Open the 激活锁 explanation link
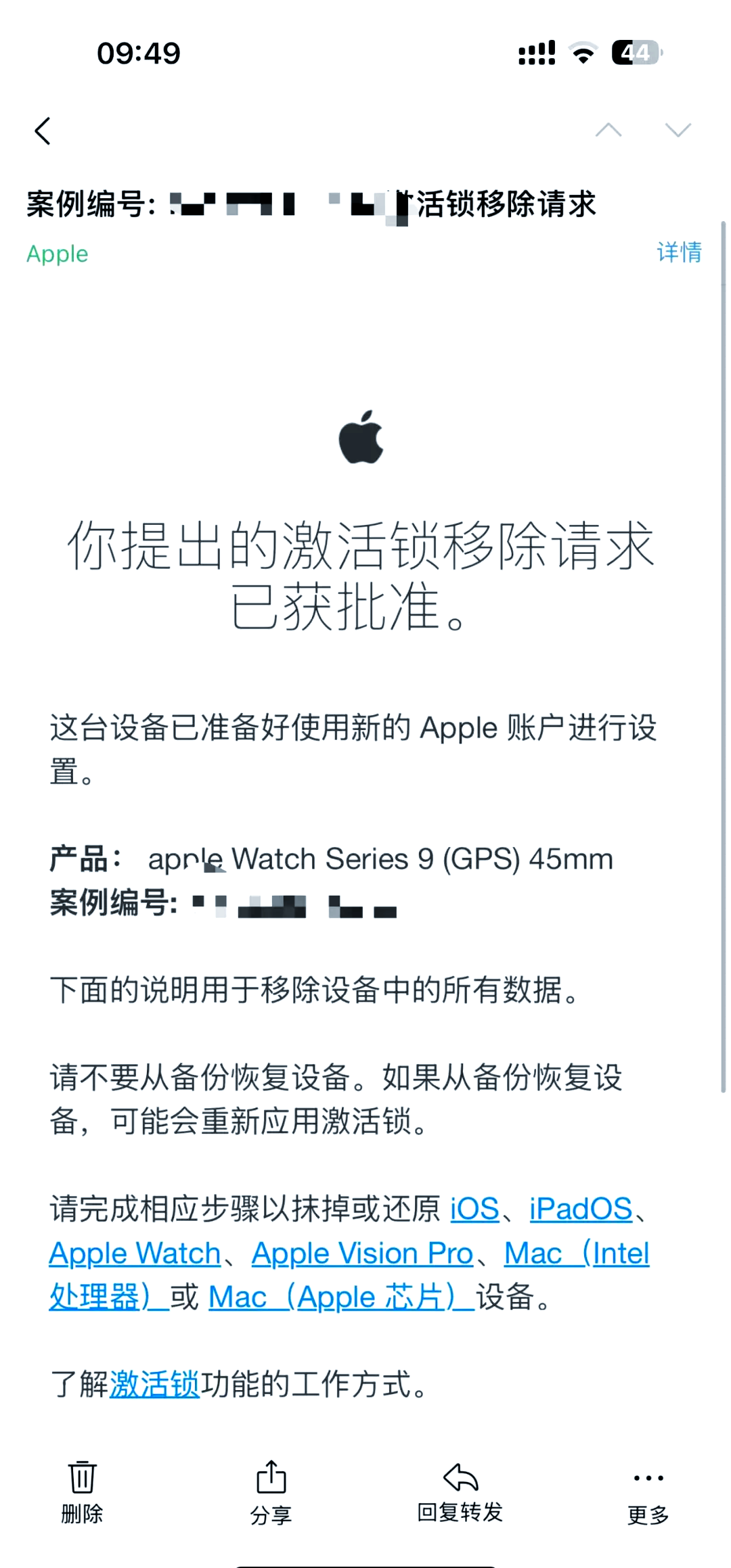 tap(154, 1384)
